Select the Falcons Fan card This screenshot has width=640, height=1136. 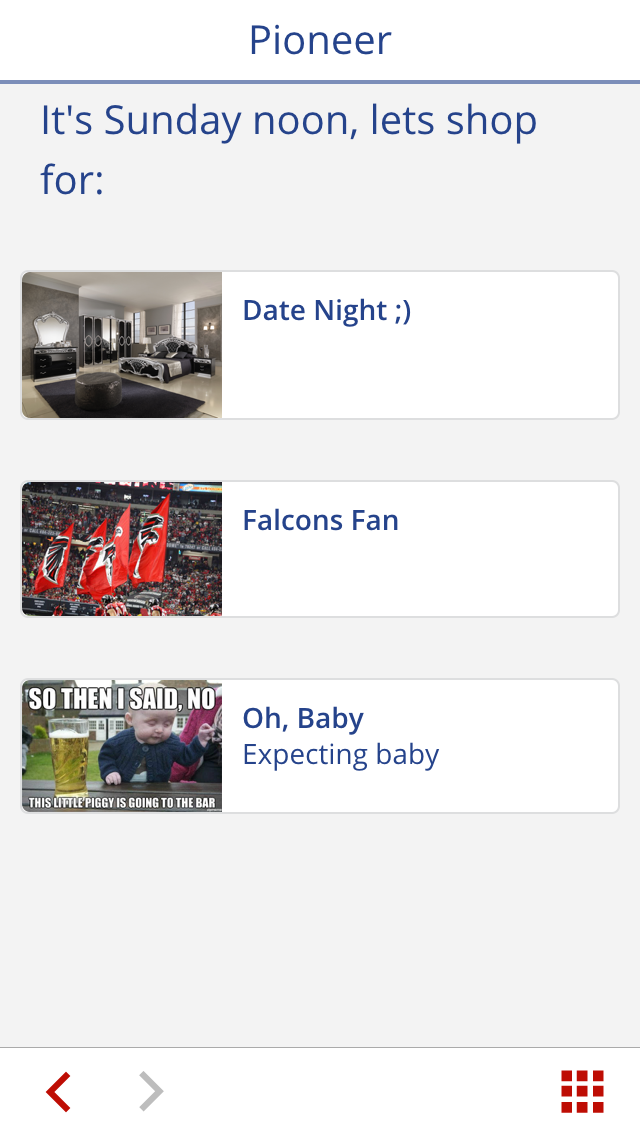pos(320,549)
